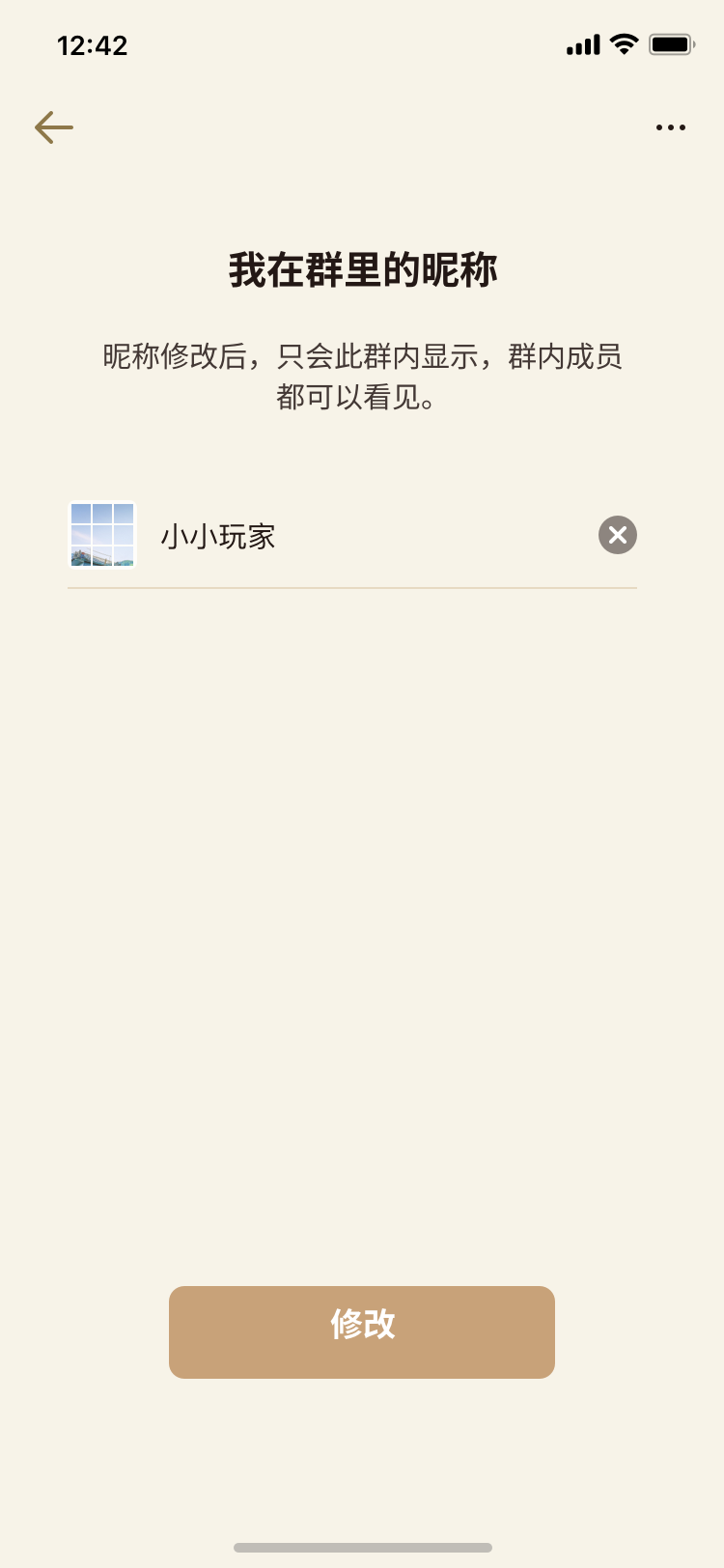Open the three-dot overflow menu
This screenshot has height=1568, width=724.
coord(670,127)
